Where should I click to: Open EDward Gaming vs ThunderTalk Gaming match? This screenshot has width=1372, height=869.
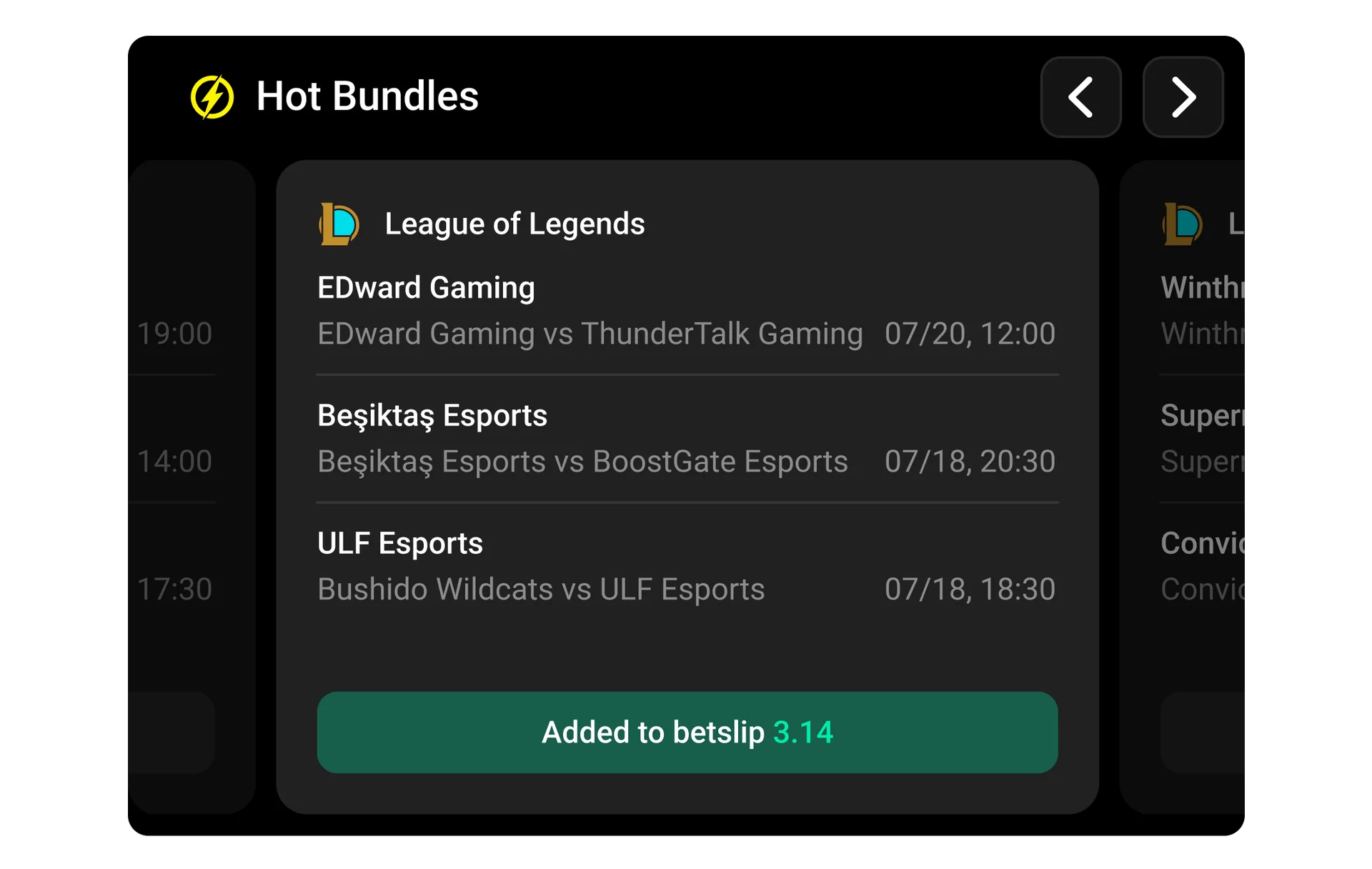[x=590, y=334]
